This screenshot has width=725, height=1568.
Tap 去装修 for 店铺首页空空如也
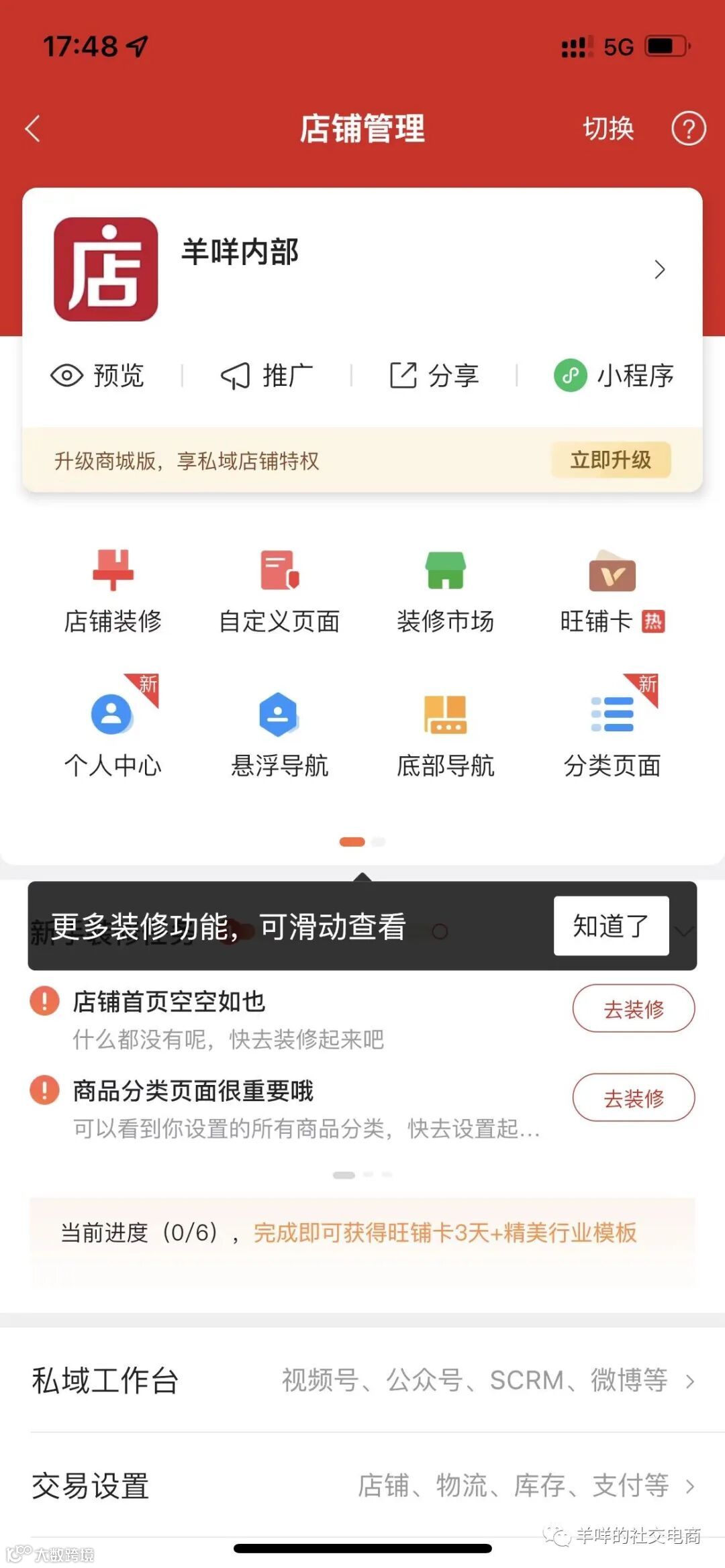click(634, 1008)
